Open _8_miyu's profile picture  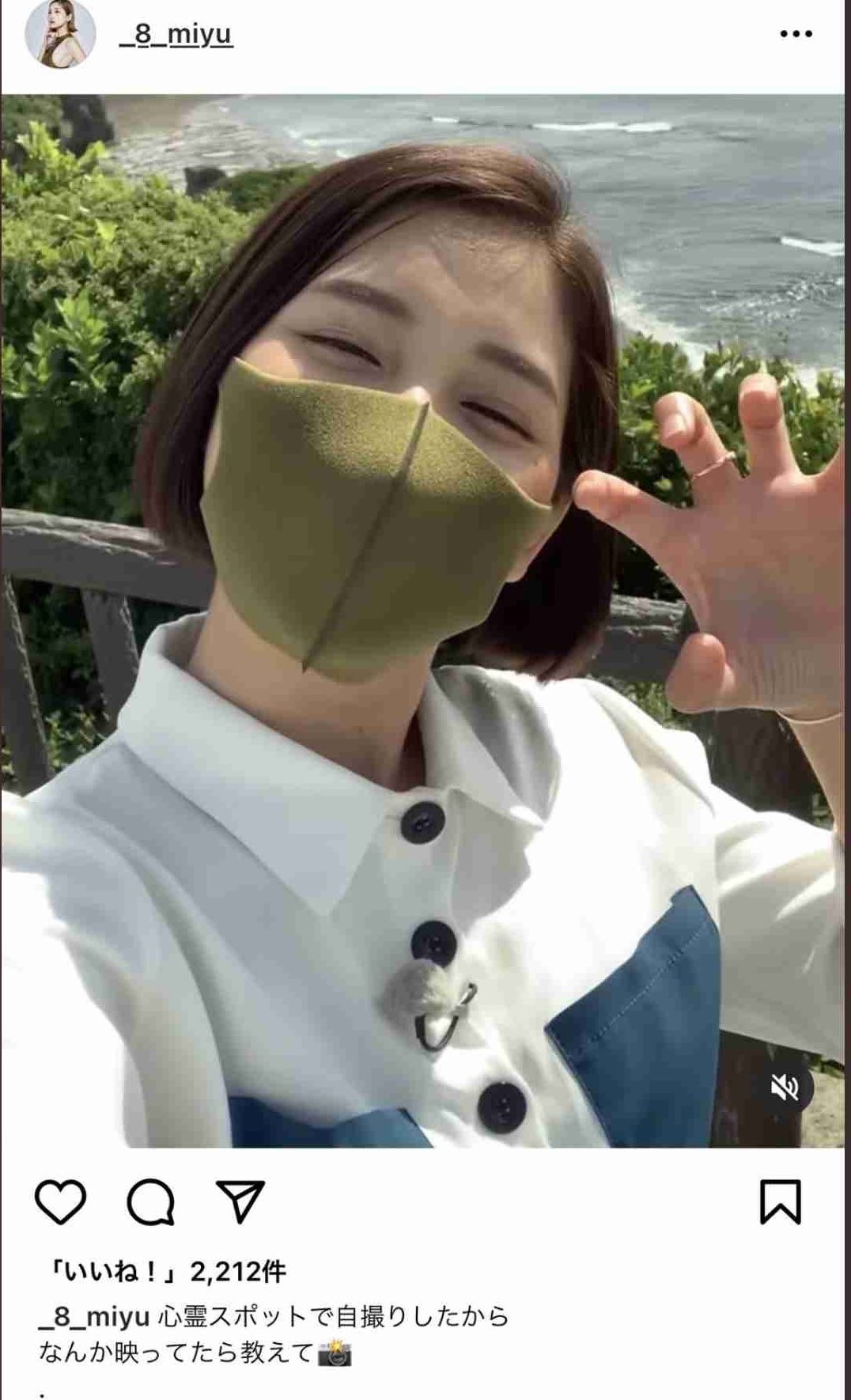click(60, 35)
